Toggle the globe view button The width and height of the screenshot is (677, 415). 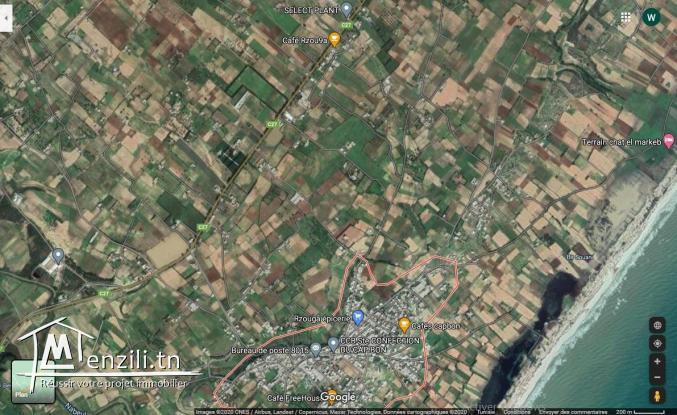[657, 325]
